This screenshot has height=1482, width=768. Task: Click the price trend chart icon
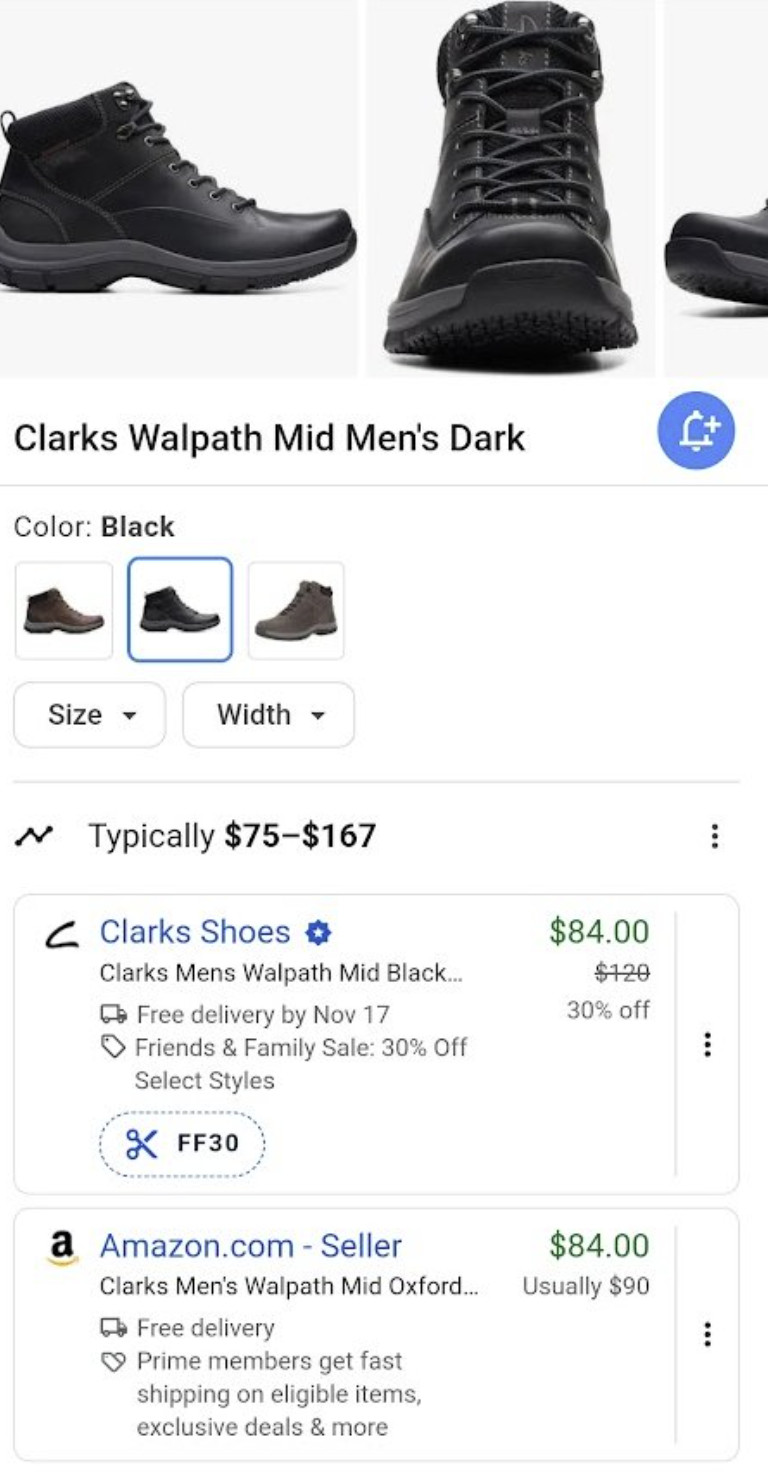tap(33, 832)
